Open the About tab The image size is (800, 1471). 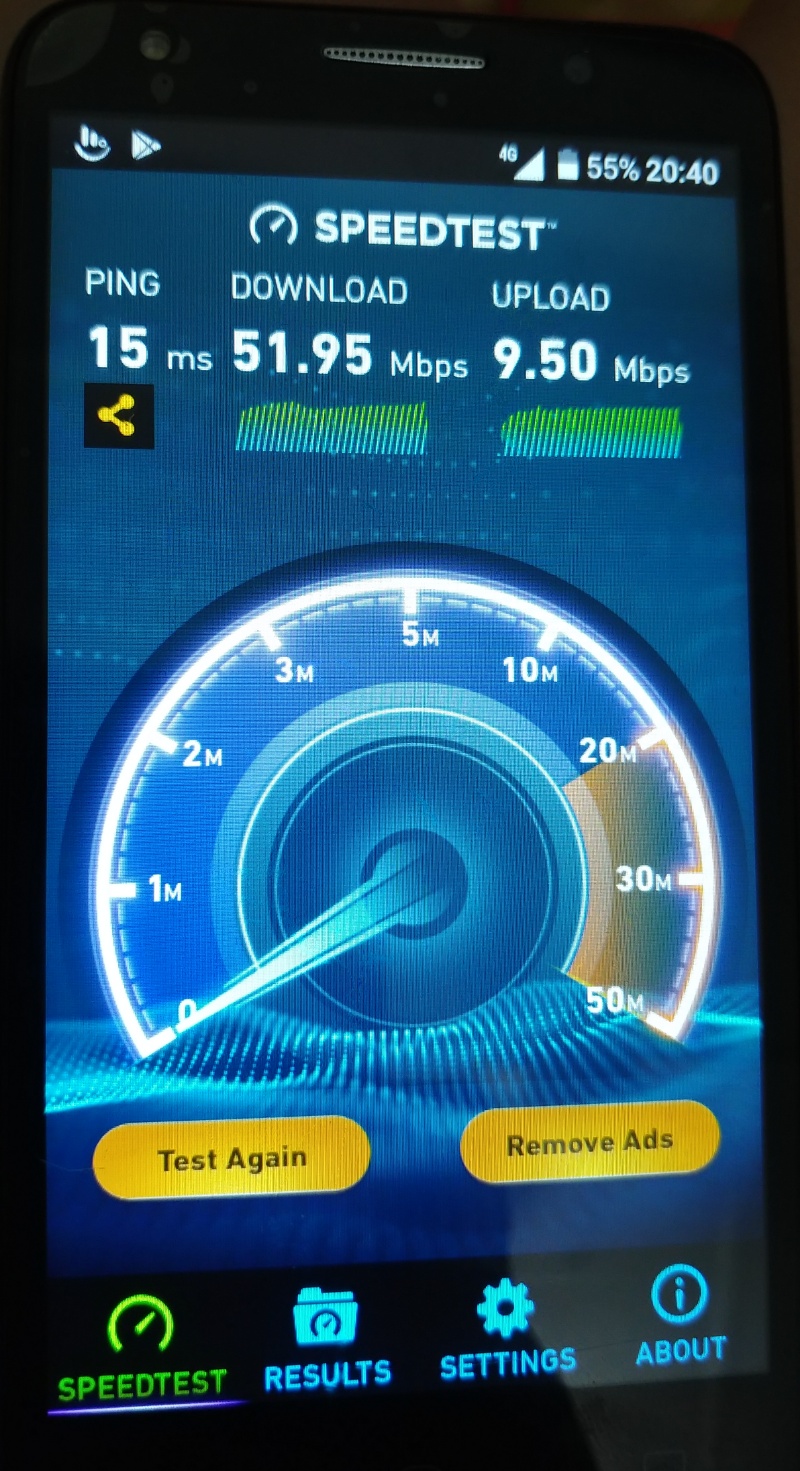click(x=681, y=1317)
